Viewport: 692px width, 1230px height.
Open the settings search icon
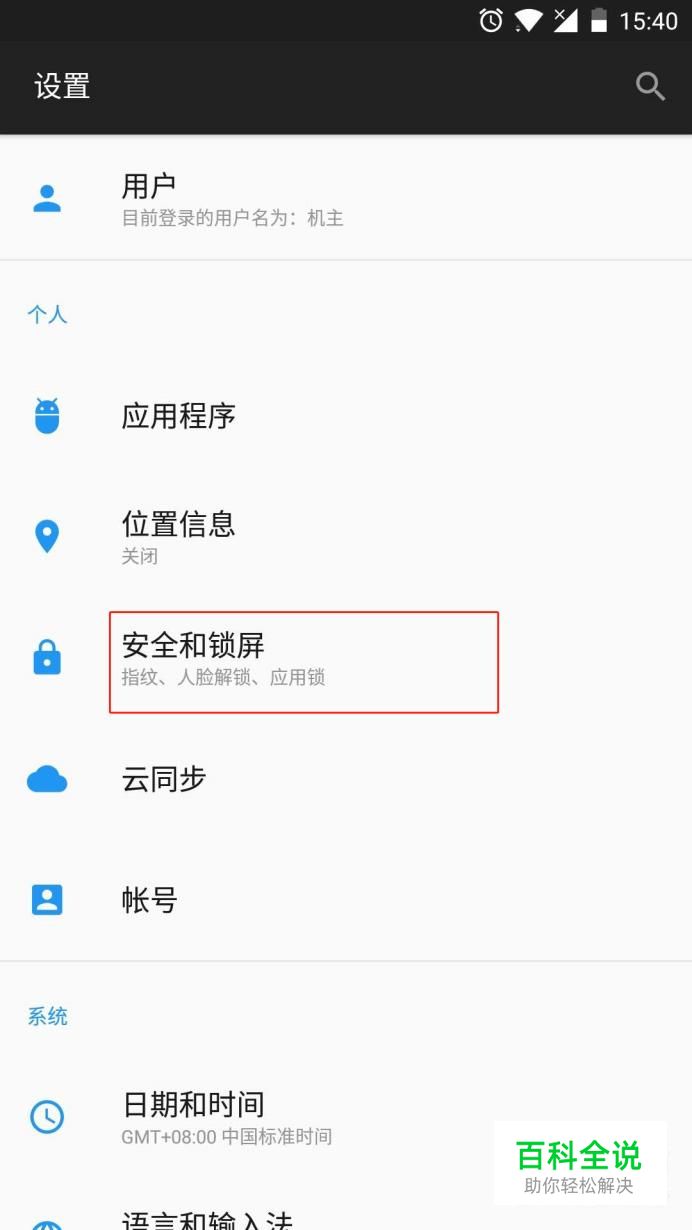pos(650,87)
